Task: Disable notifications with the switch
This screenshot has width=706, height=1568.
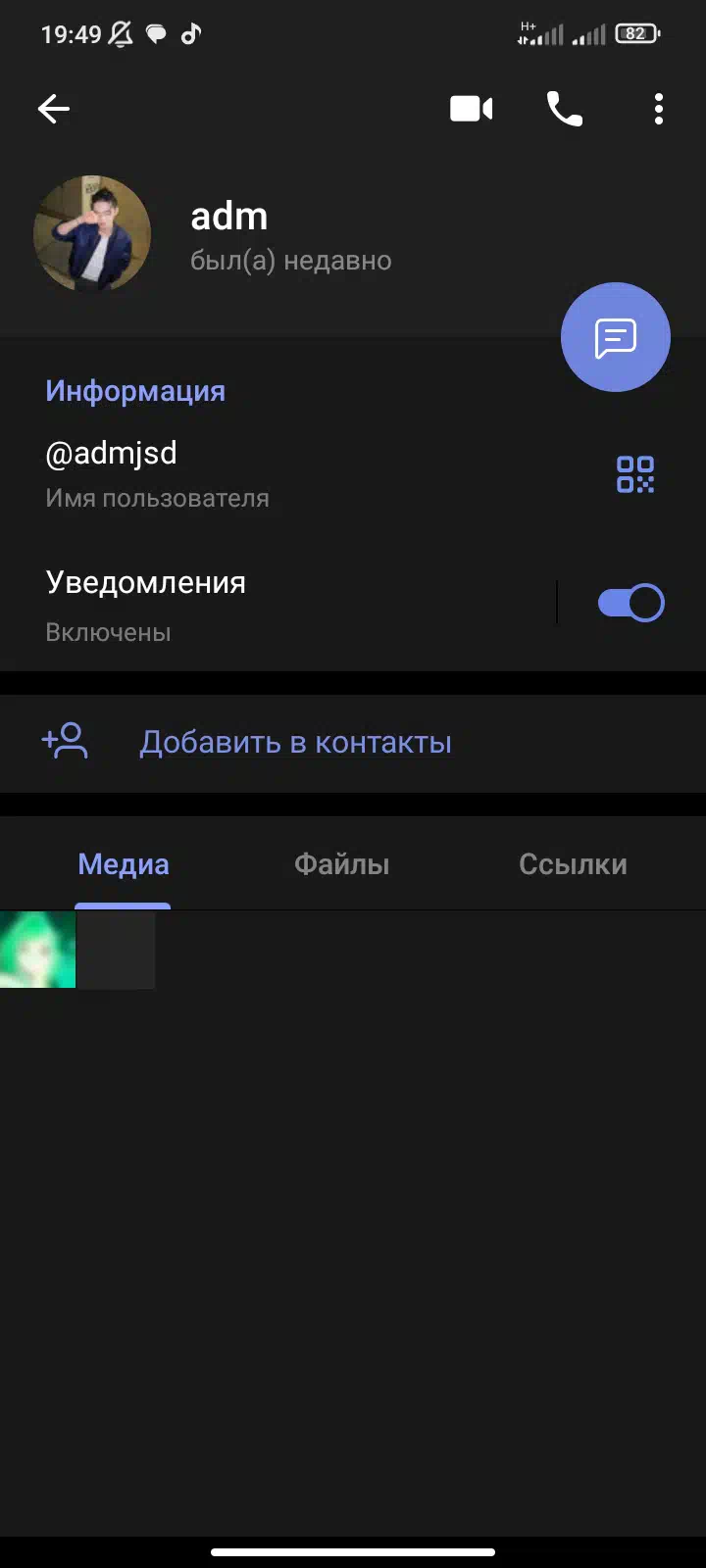Action: (x=631, y=603)
